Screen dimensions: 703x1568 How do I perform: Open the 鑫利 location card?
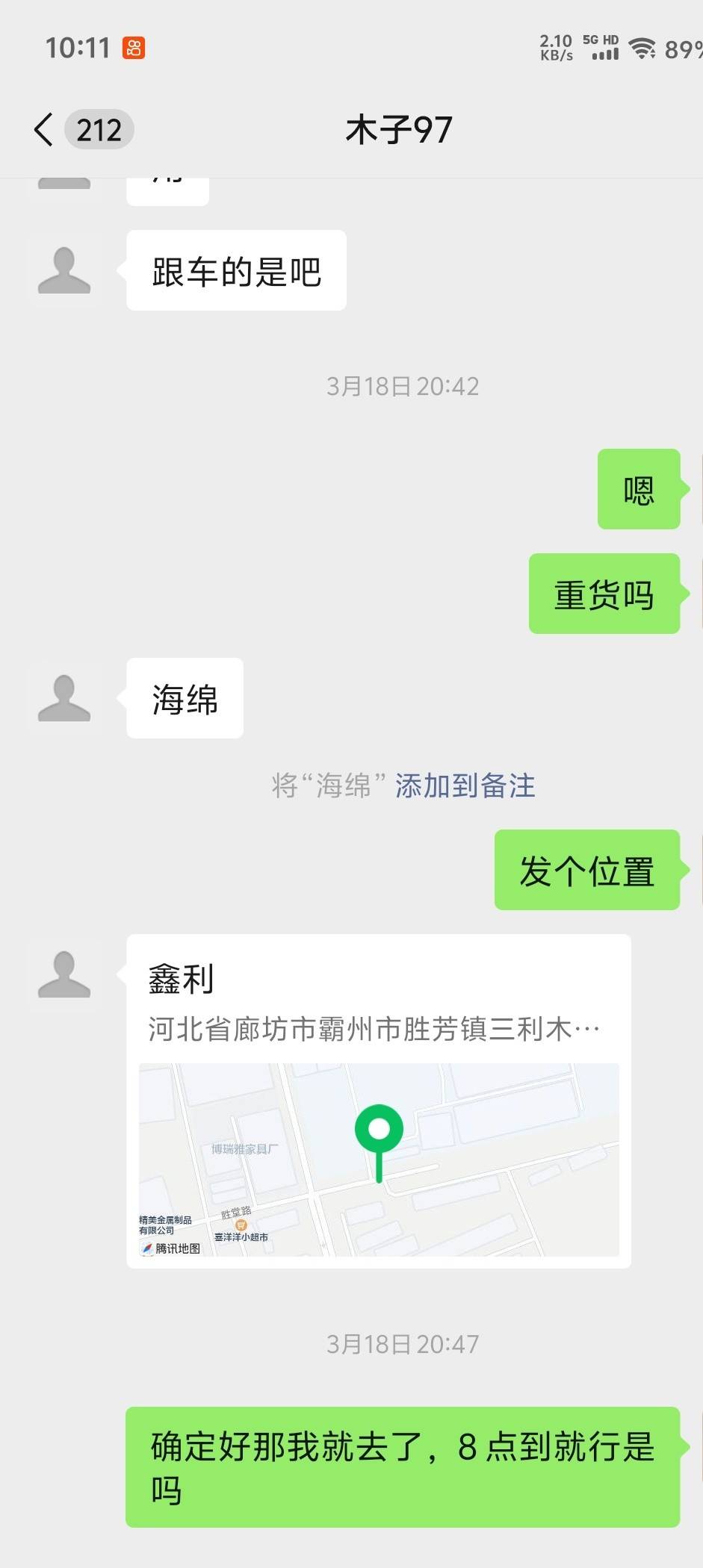point(379,1101)
